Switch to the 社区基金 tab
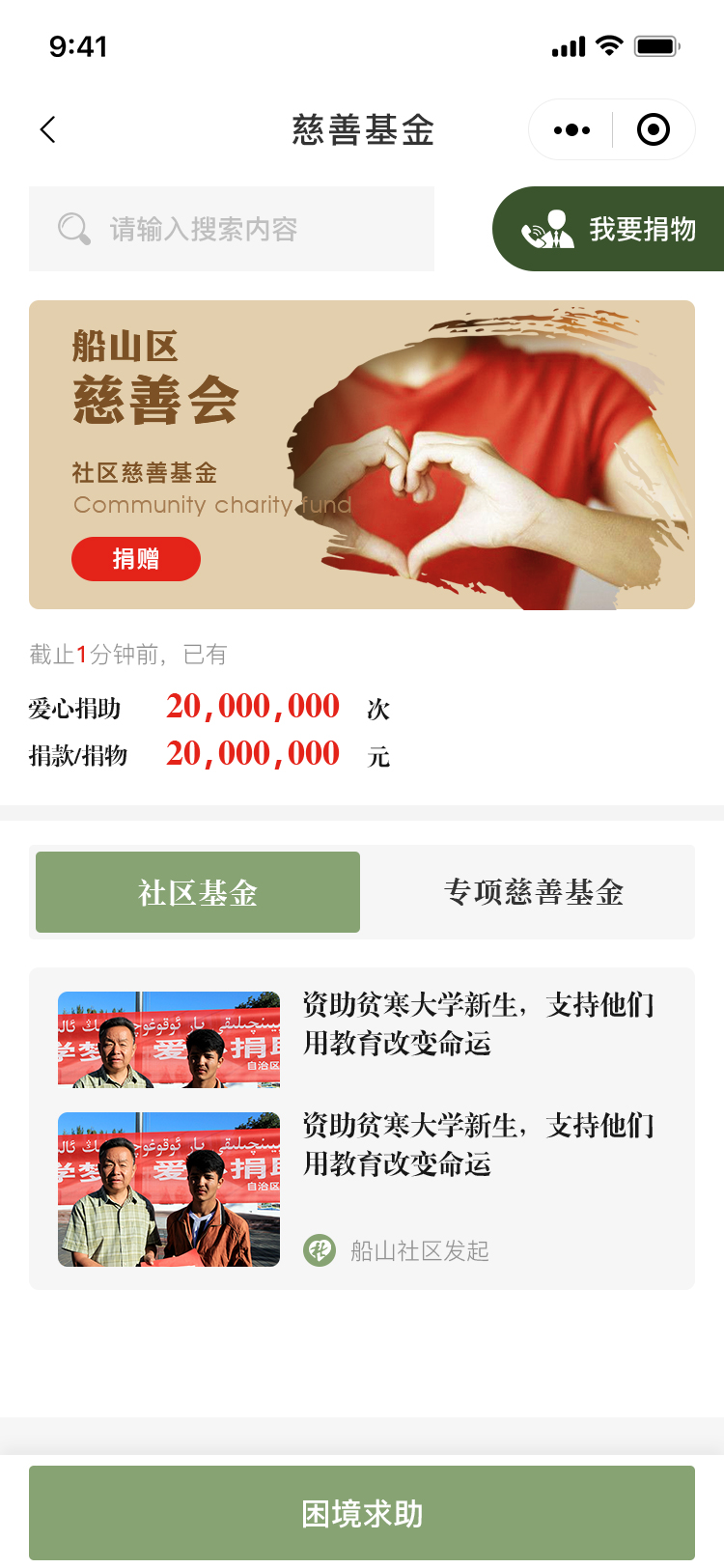Screen dimensions: 724x1568 click(x=198, y=892)
